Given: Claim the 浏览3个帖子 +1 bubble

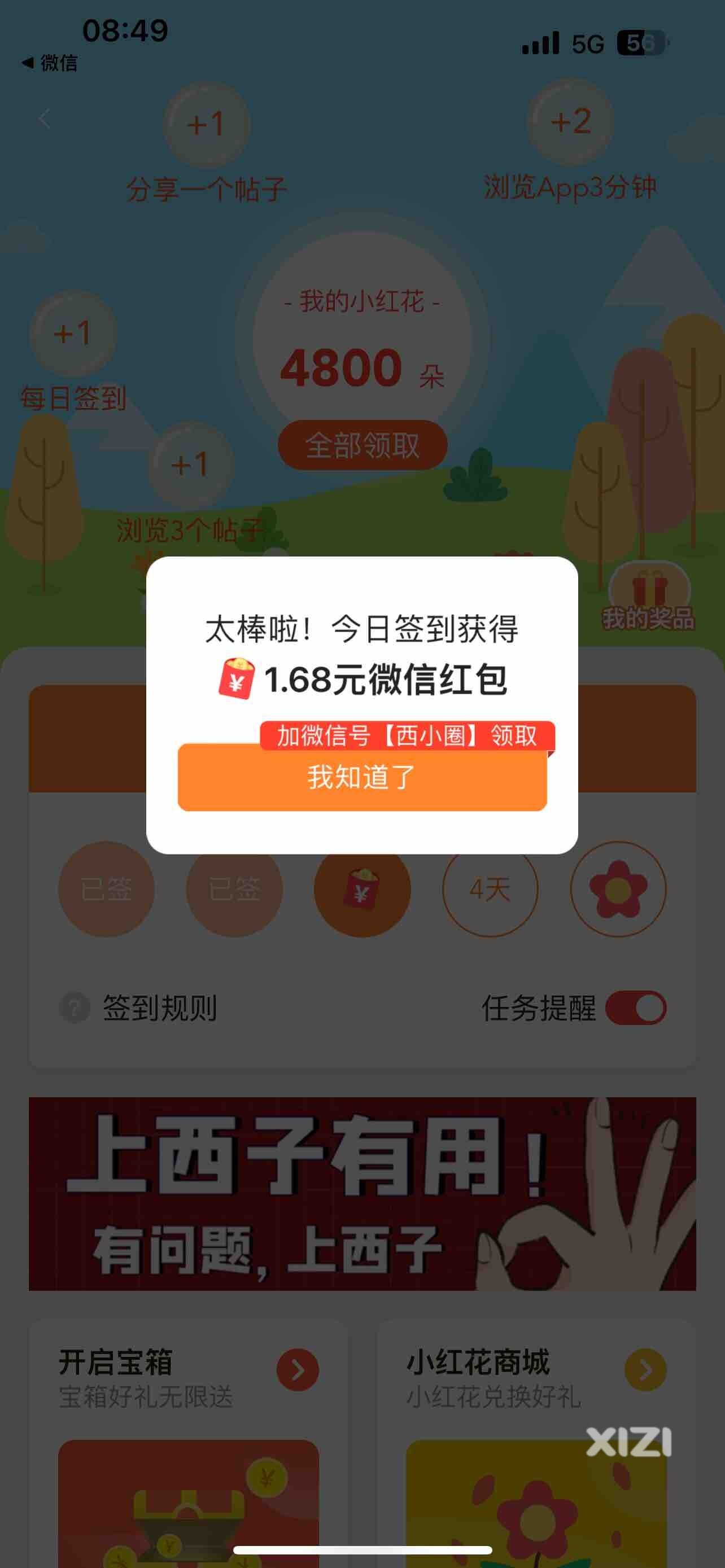Looking at the screenshot, I should [x=190, y=465].
